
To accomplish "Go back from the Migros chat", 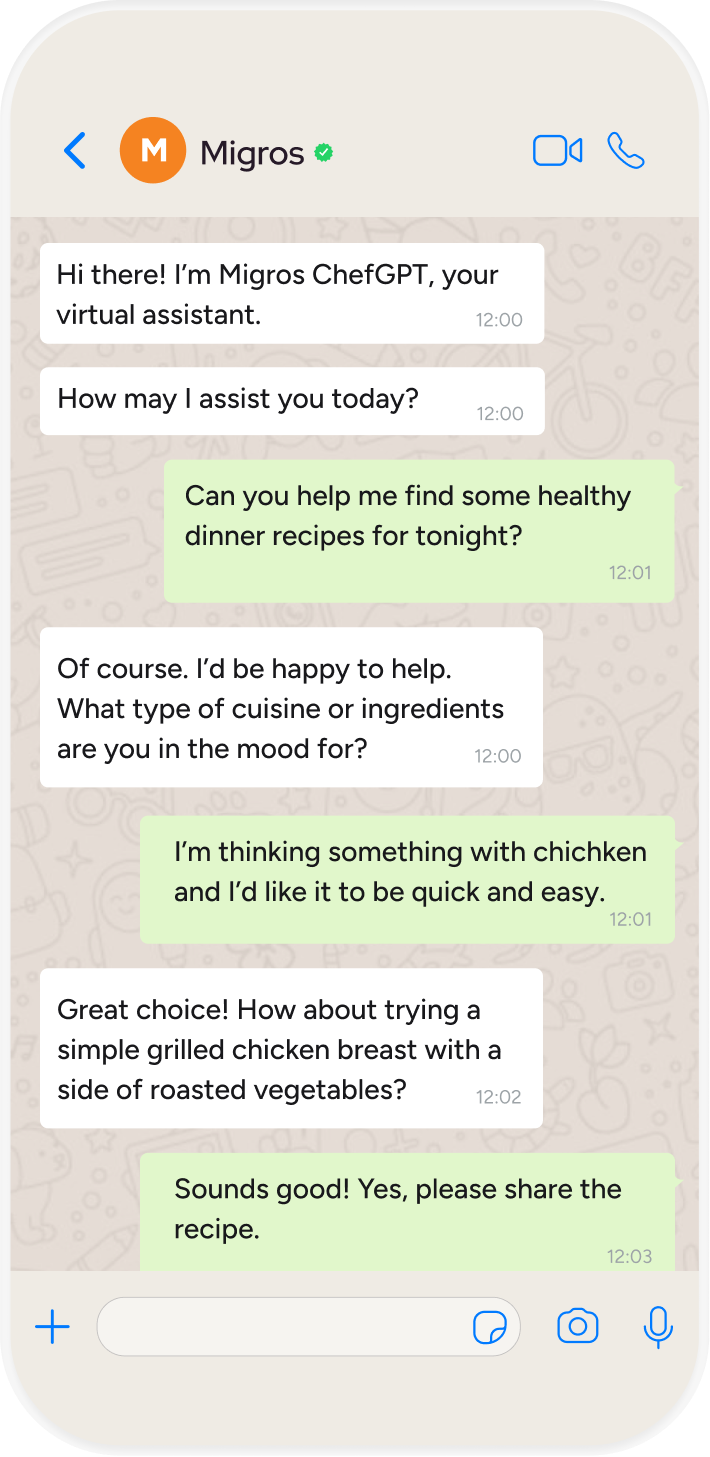I will pyautogui.click(x=75, y=151).
